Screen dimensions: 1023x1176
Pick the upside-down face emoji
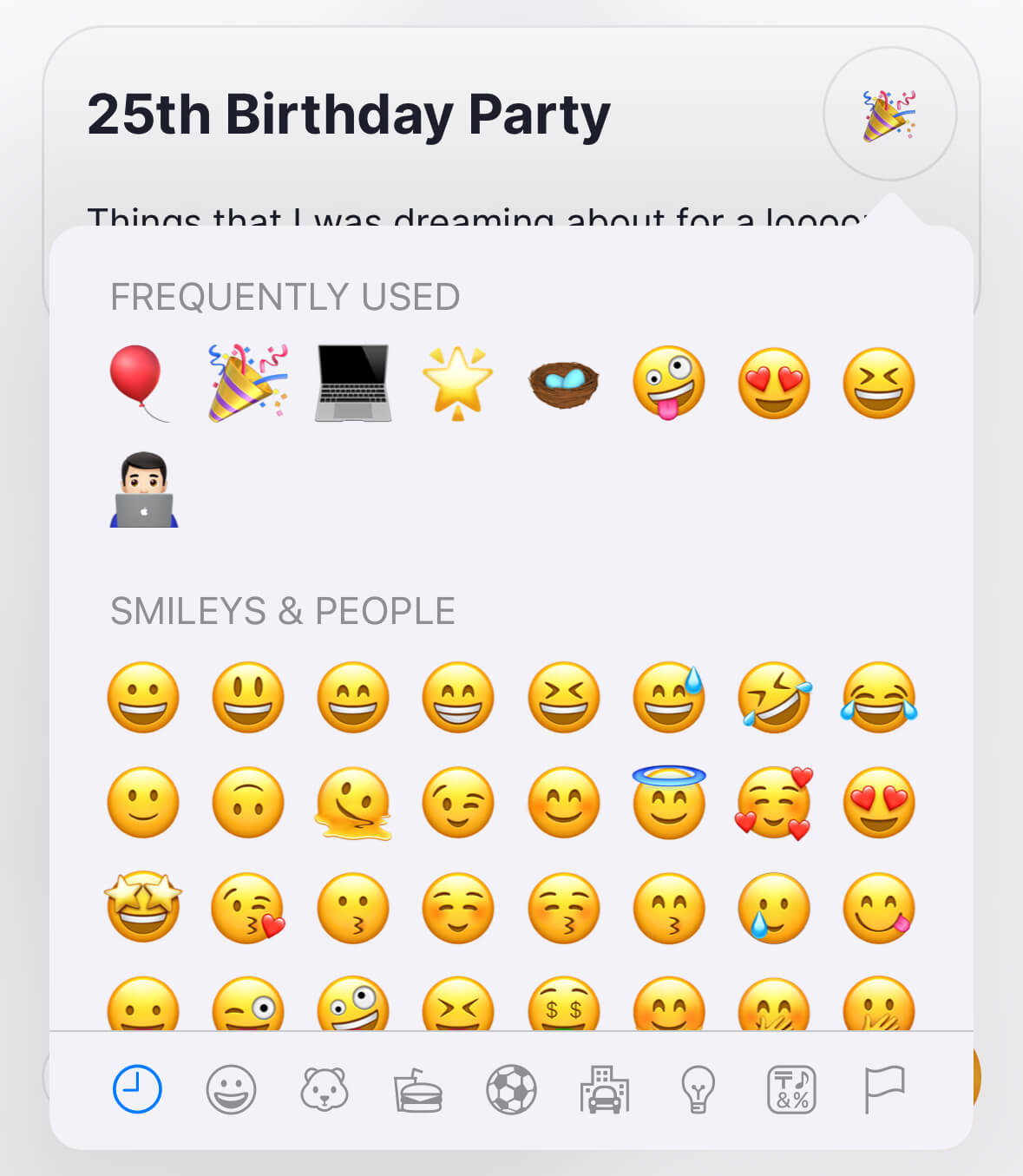(x=248, y=803)
